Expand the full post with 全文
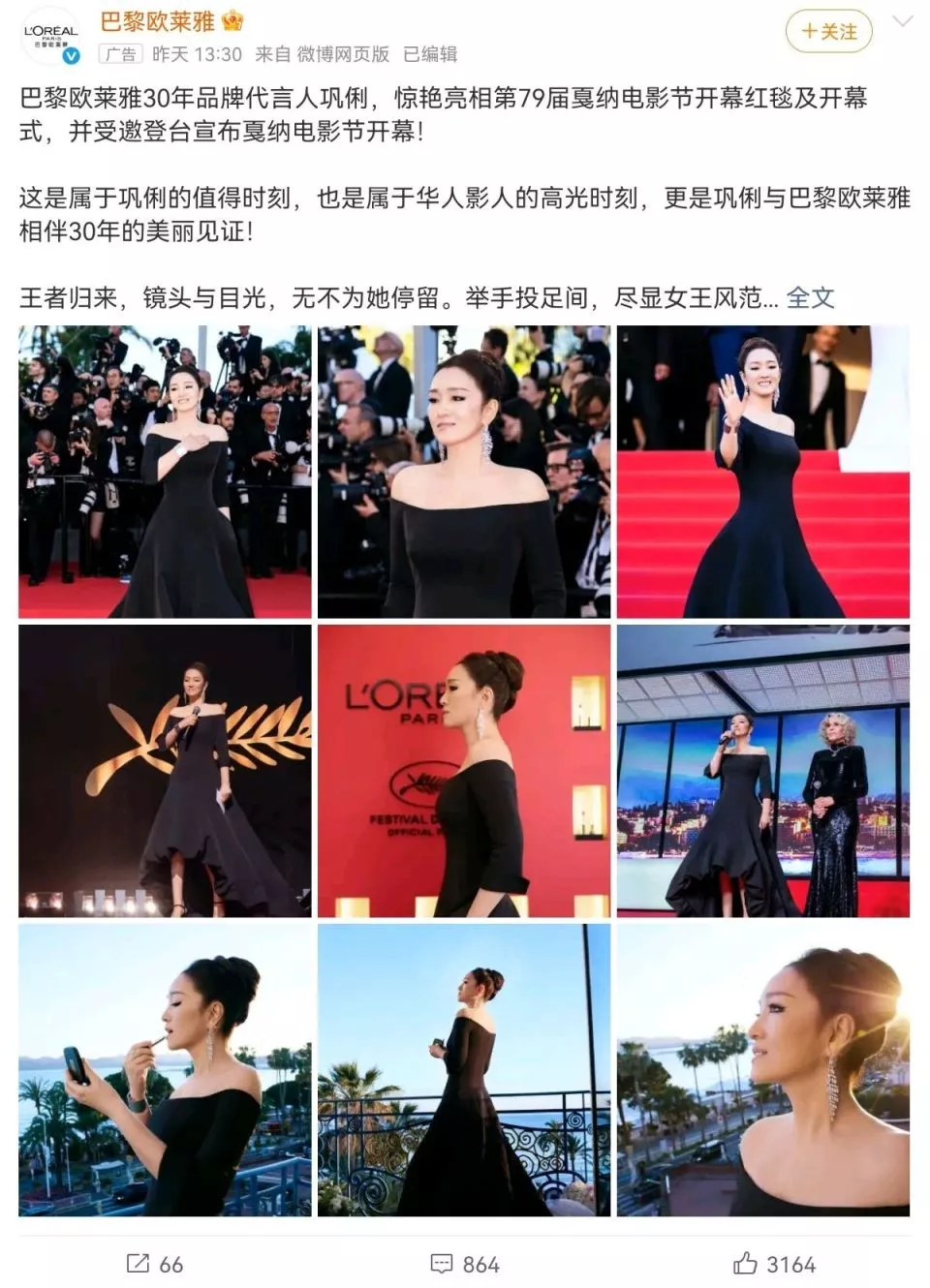Viewport: 930px width, 1288px height. [x=810, y=297]
